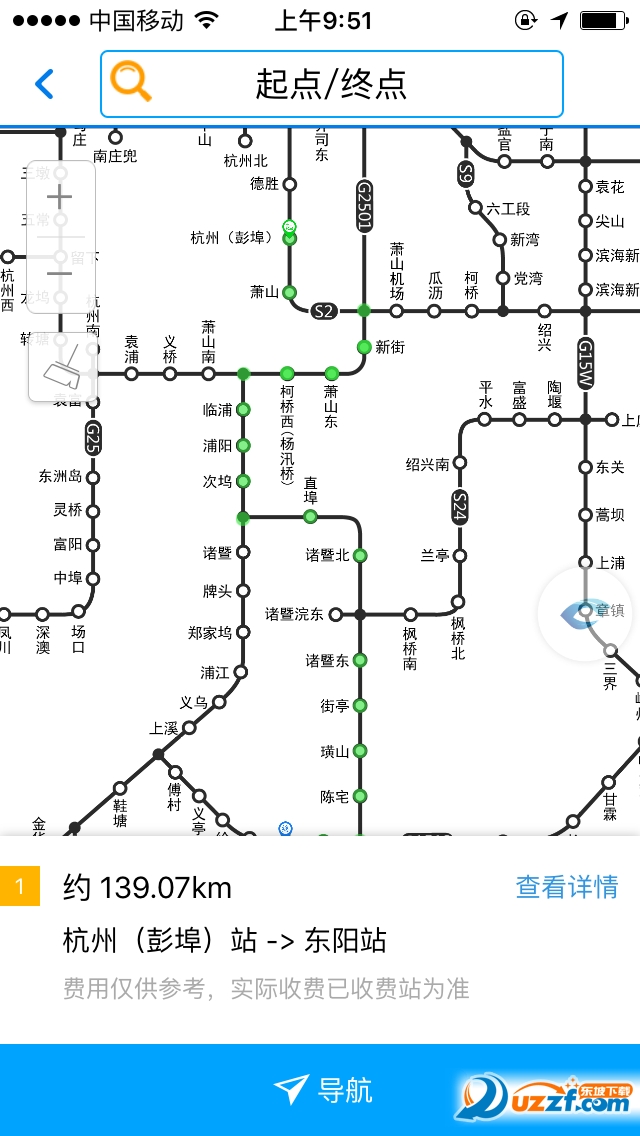This screenshot has height=1136, width=640.
Task: Open route result 杭州（彭埠）站 -> 东阳站
Action: tap(225, 940)
